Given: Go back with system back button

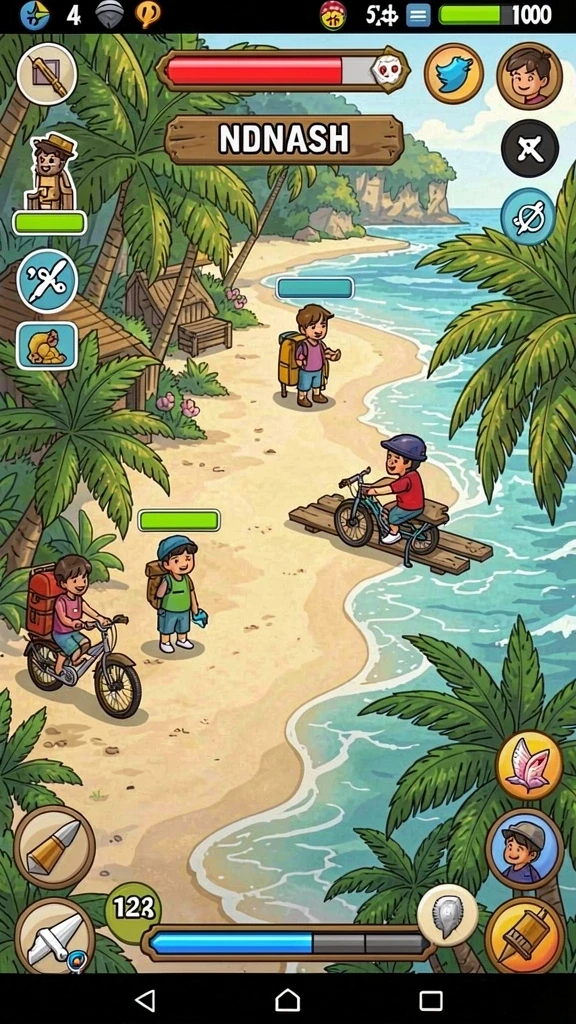Looking at the screenshot, I should [144, 1000].
